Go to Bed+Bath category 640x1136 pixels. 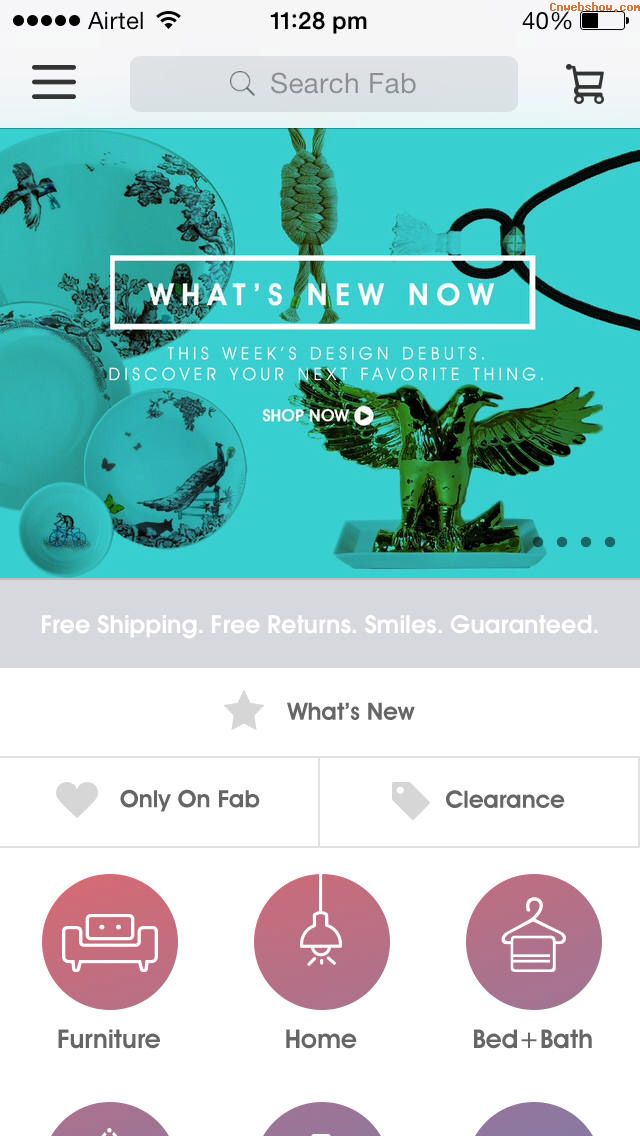point(533,942)
